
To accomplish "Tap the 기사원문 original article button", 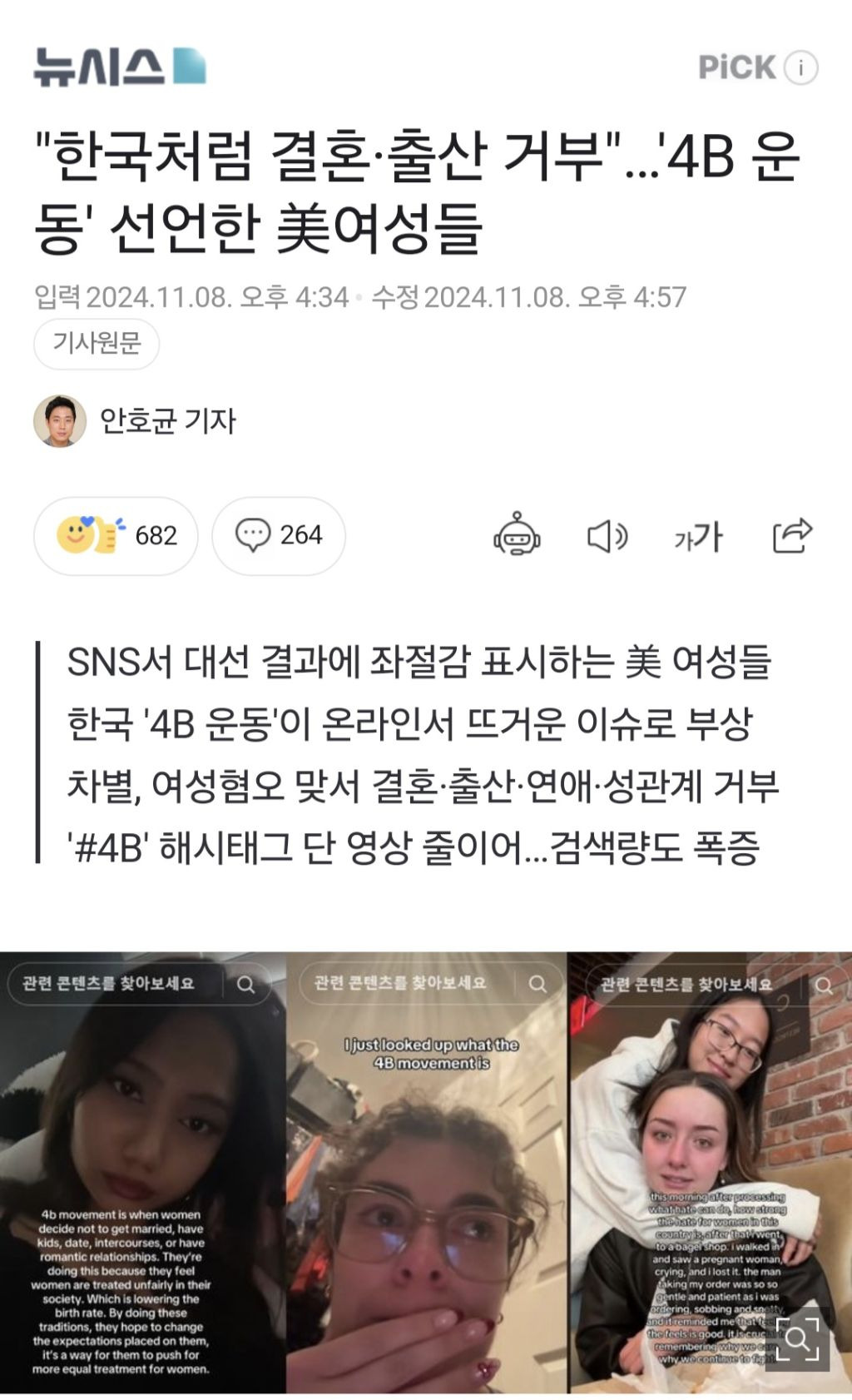I will click(x=97, y=343).
